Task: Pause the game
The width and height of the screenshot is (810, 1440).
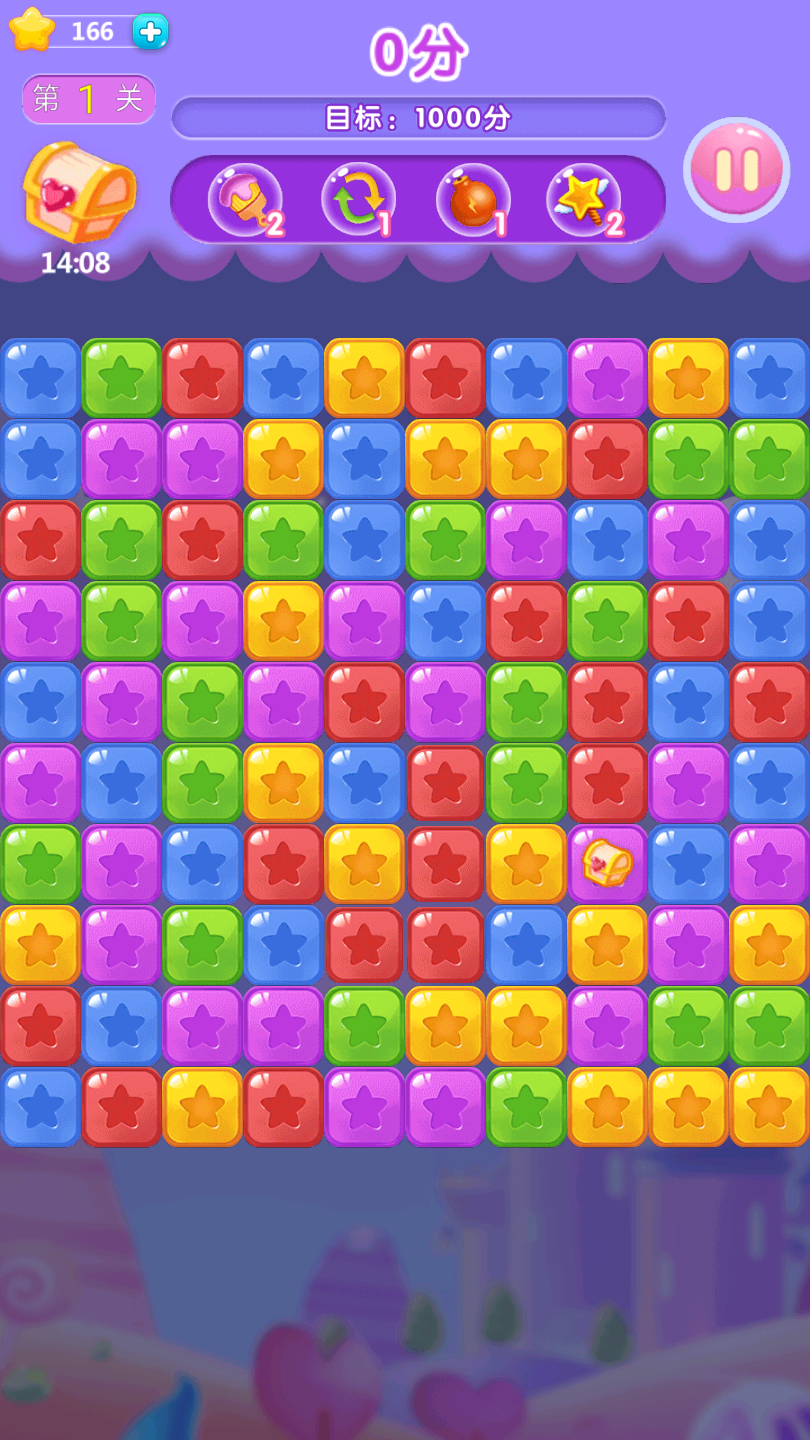Action: (x=737, y=169)
